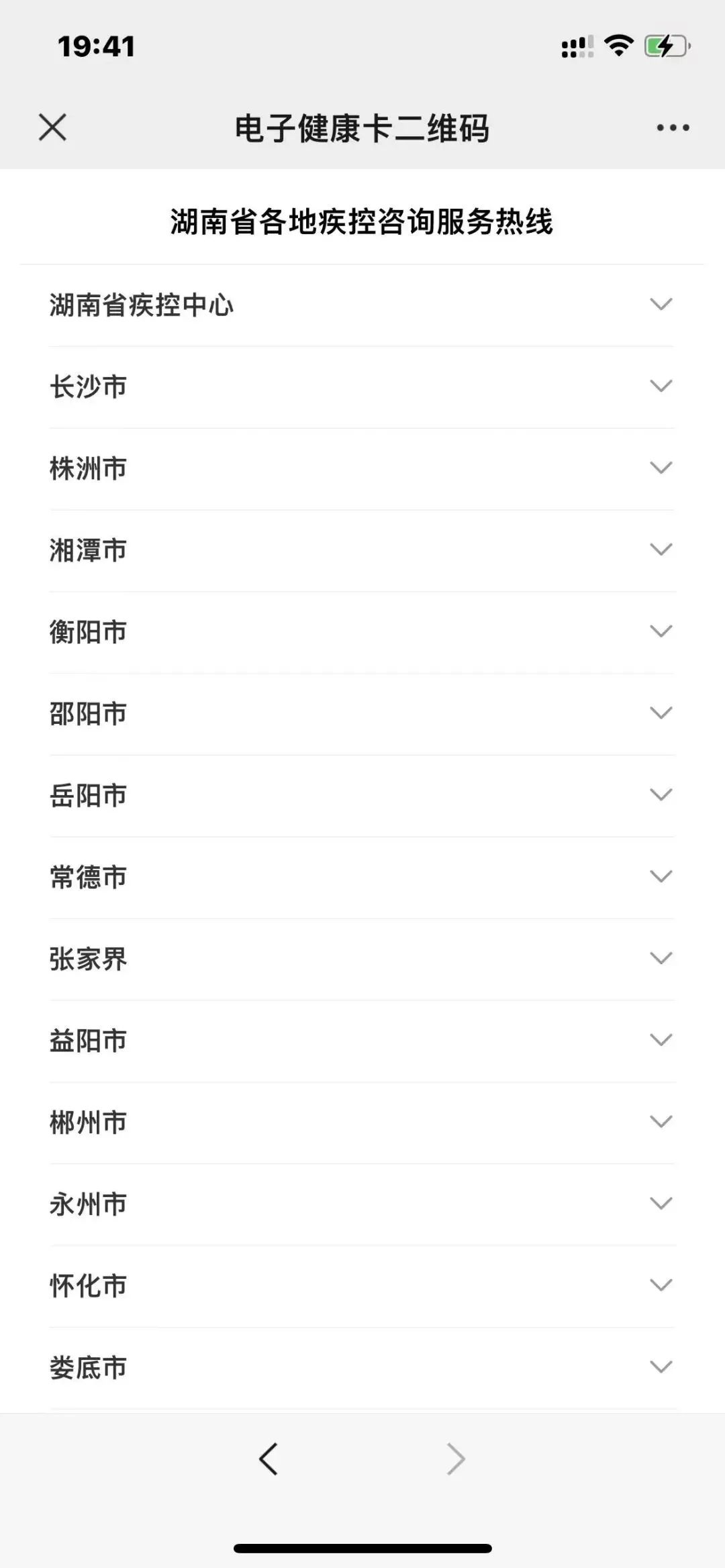Screen dimensions: 725x1568
Task: Close the 电子健康卡二维码 page
Action: [x=52, y=127]
